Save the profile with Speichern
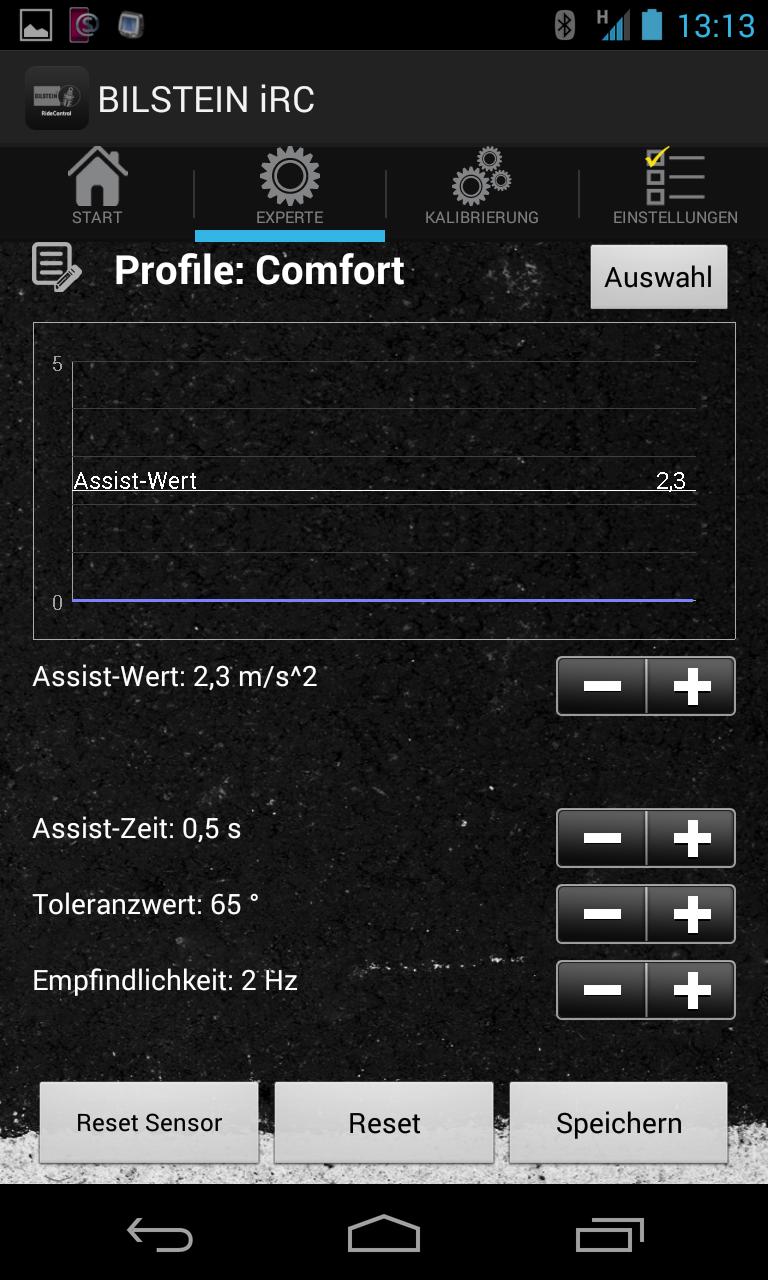 pyautogui.click(x=619, y=1123)
